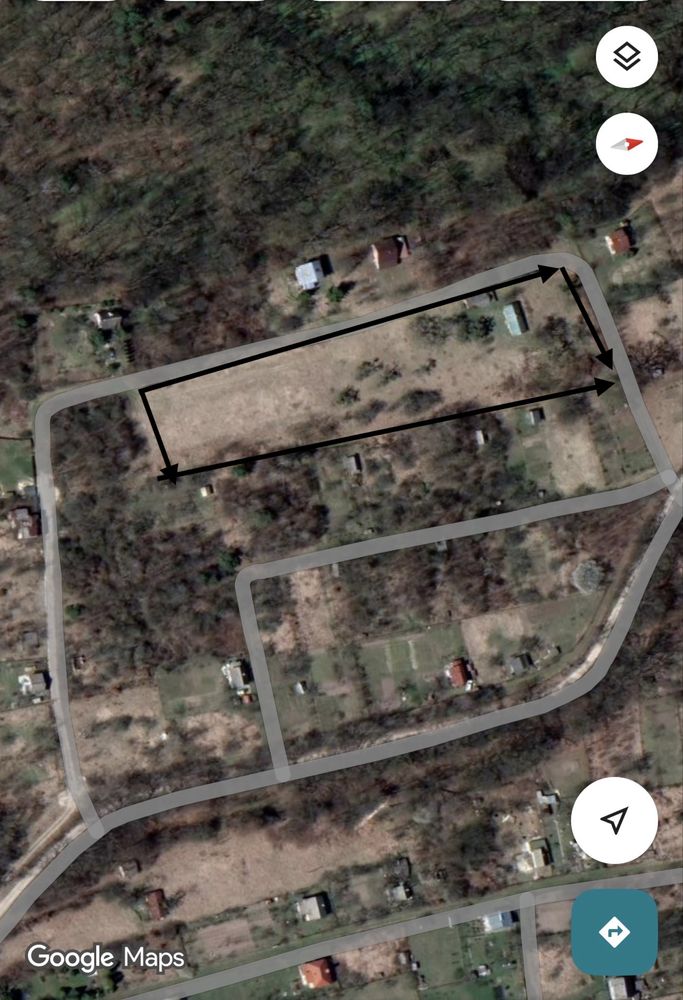Open the map layers selector

tap(627, 57)
